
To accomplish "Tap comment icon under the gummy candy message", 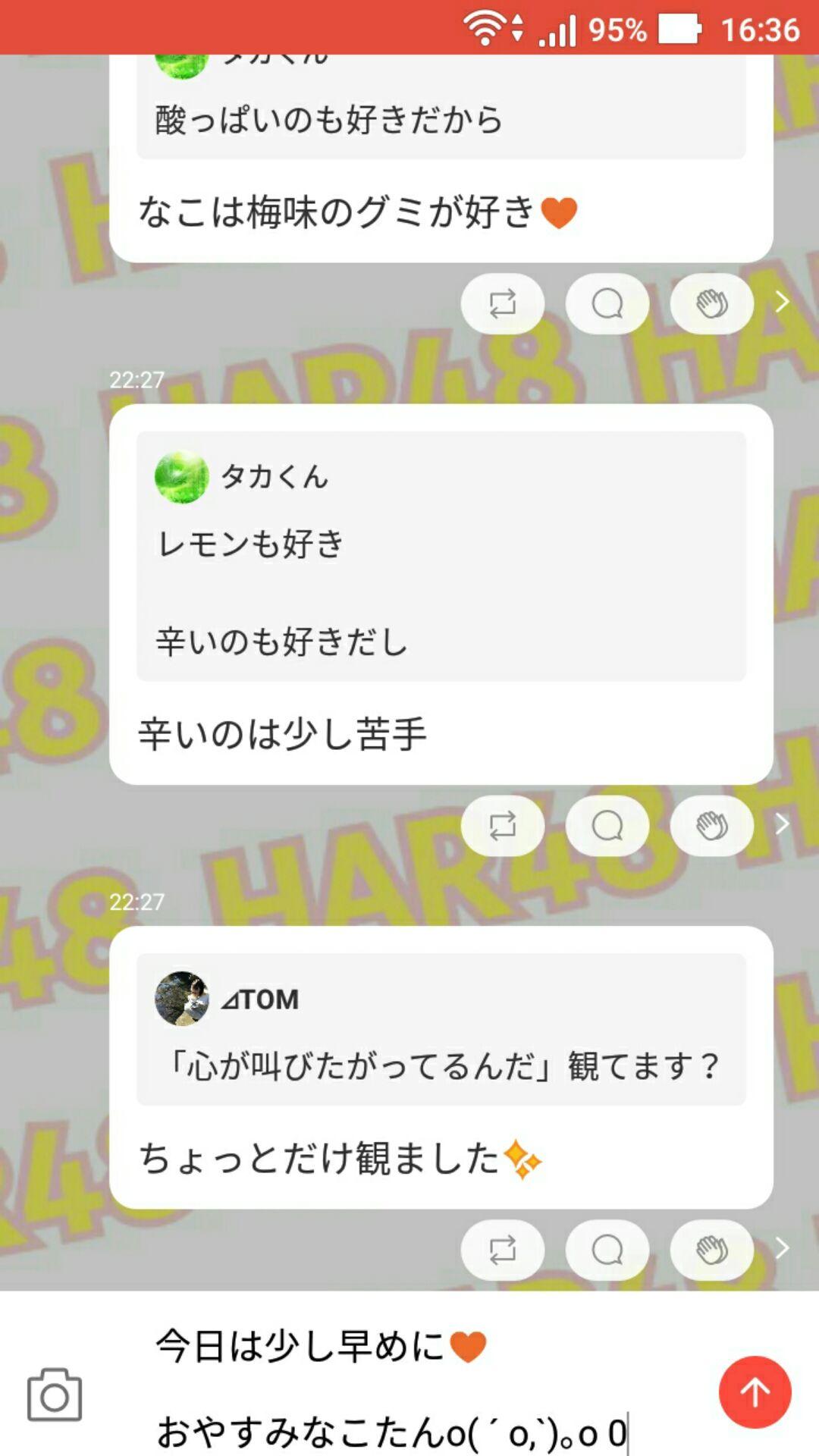I will [x=607, y=303].
